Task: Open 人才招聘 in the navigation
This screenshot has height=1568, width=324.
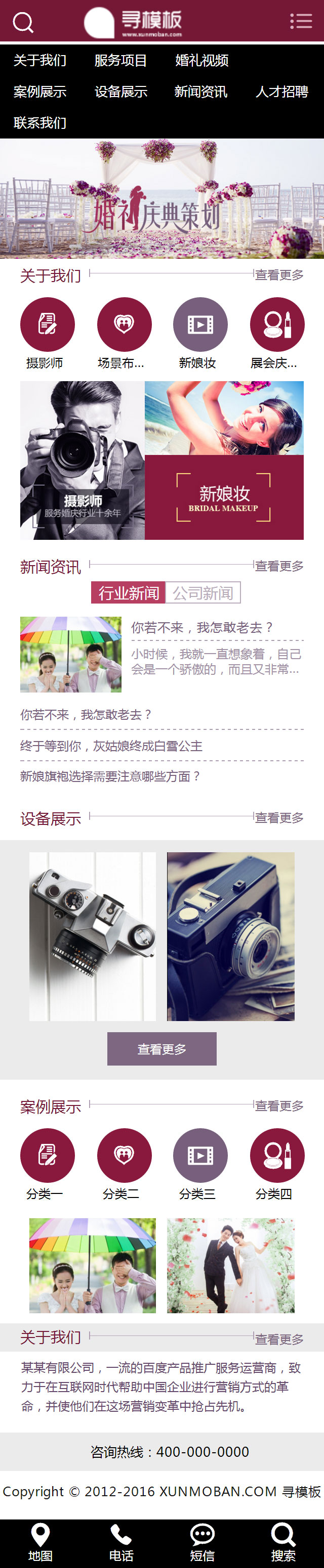Action: [282, 92]
